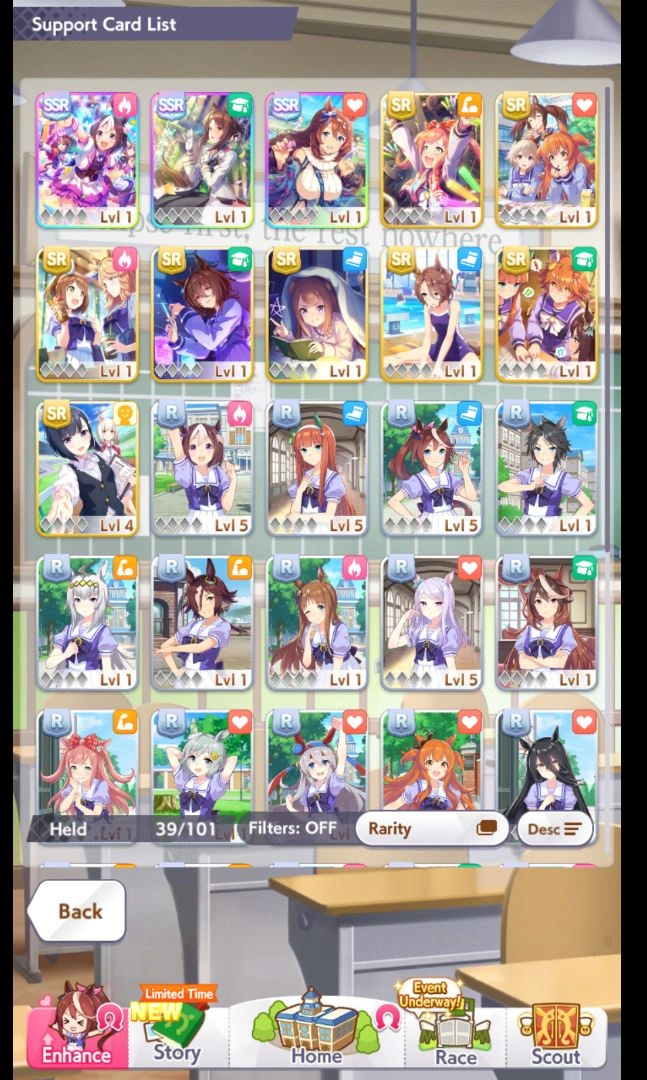The width and height of the screenshot is (647, 1080).
Task: Open the SR support card at Lvl 4
Action: 88,468
